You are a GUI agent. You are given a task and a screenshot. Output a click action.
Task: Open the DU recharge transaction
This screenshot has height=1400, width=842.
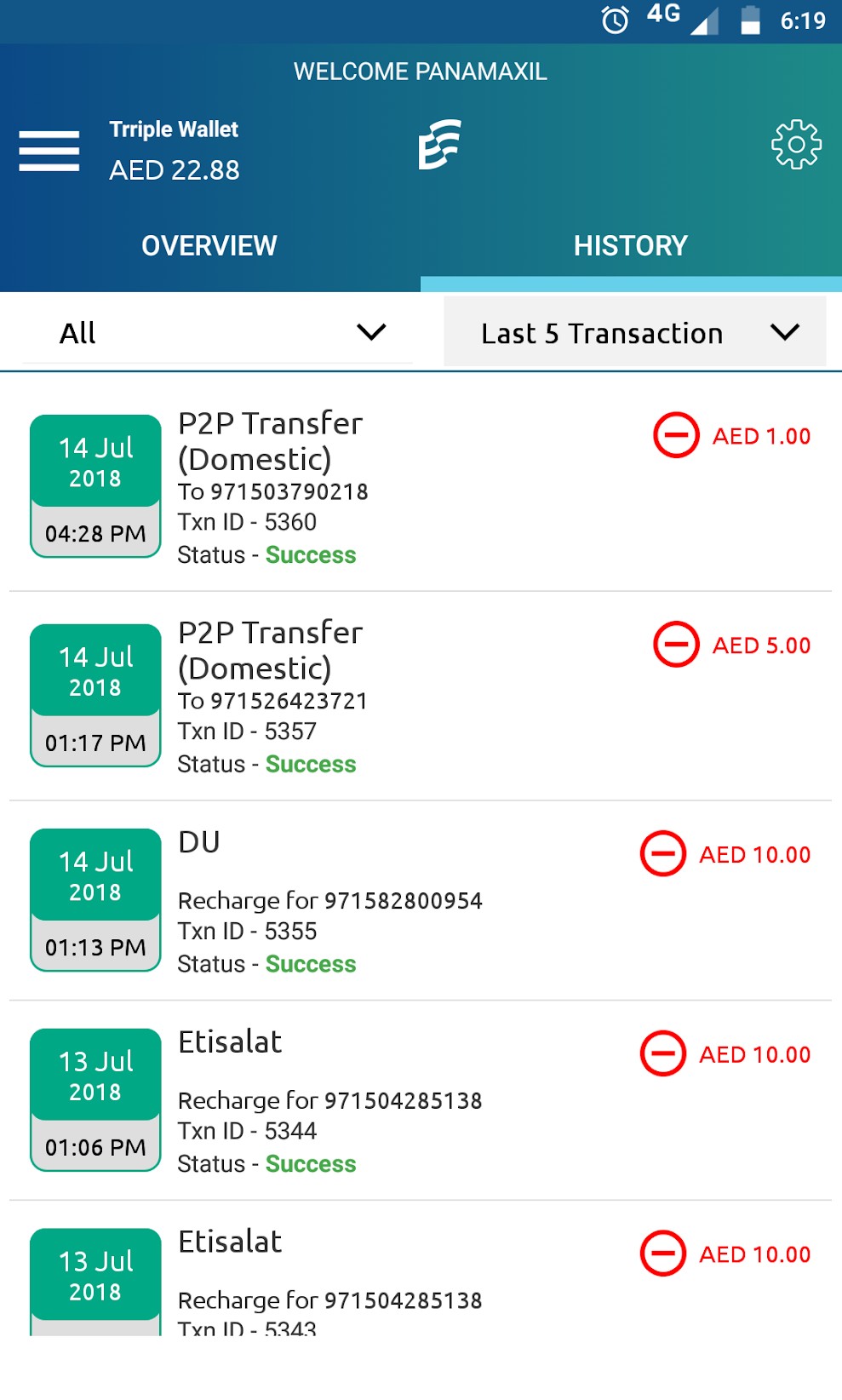[x=421, y=901]
